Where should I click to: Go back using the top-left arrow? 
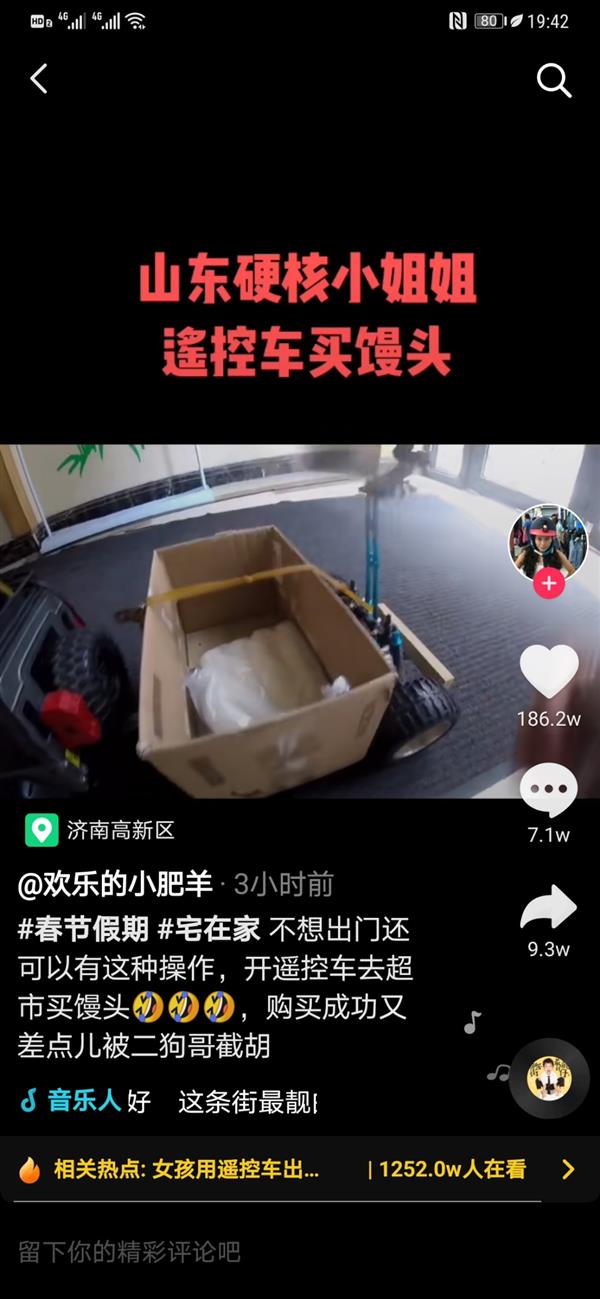coord(39,79)
